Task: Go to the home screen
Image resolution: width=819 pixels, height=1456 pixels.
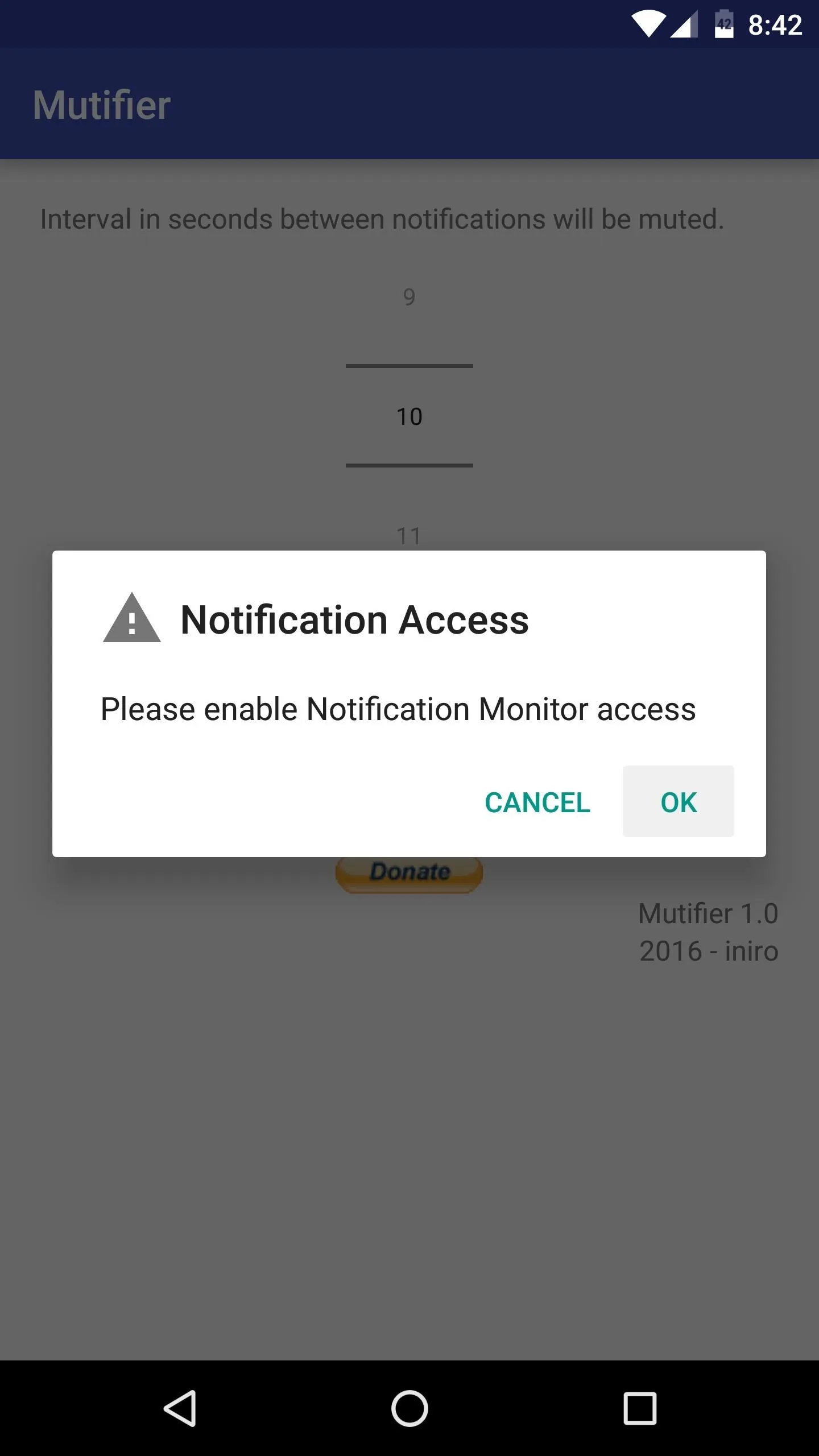Action: [x=409, y=1408]
